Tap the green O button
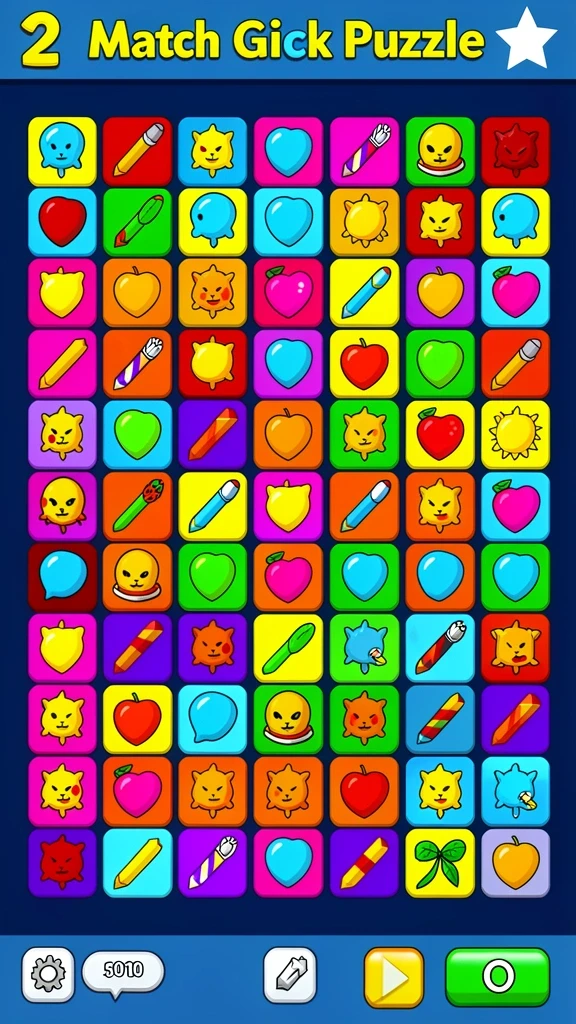The height and width of the screenshot is (1024, 576). click(498, 976)
